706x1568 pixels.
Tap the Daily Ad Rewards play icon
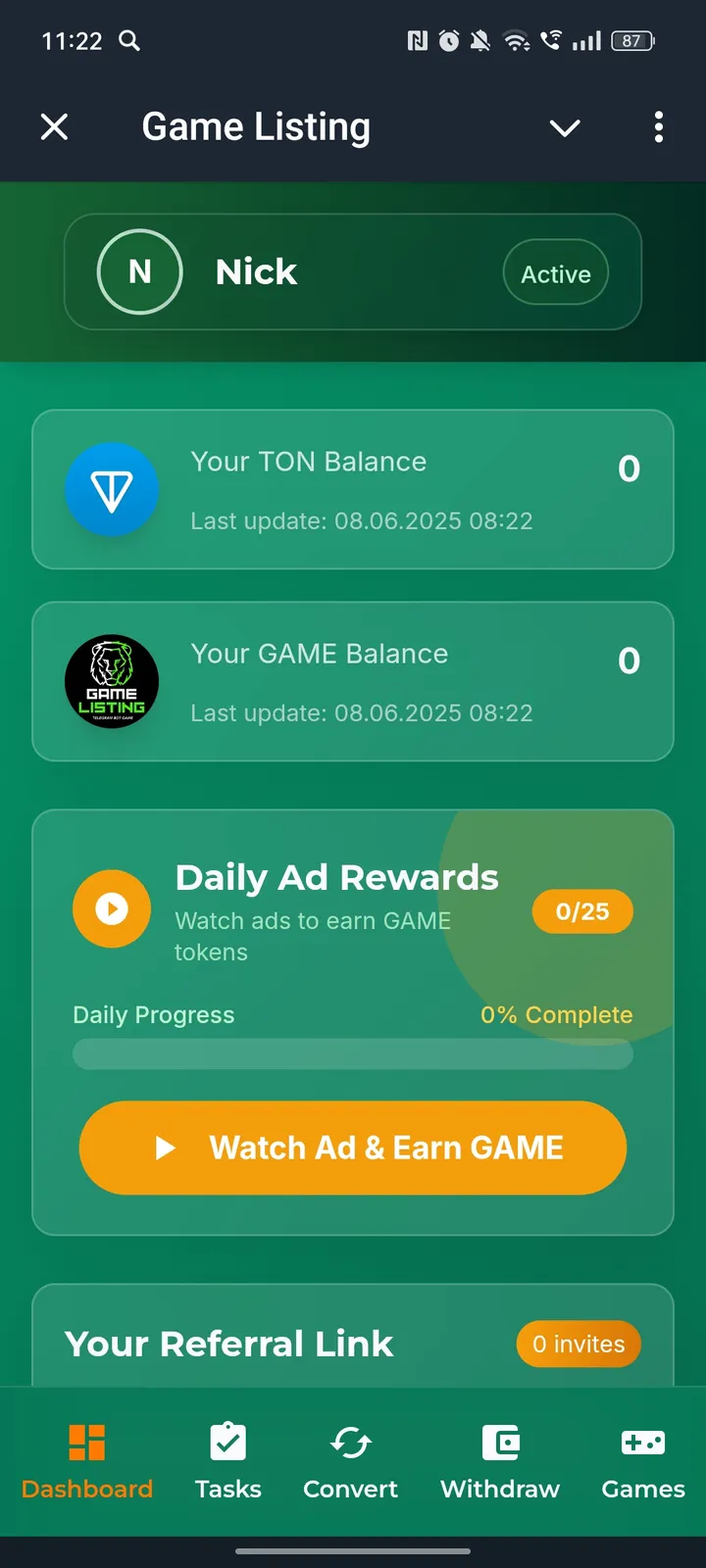tap(112, 908)
